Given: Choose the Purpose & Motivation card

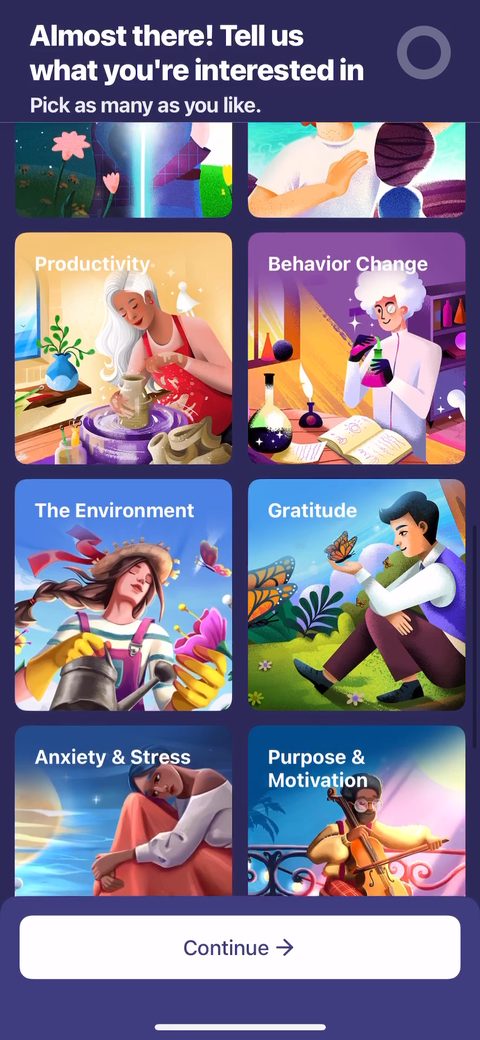Looking at the screenshot, I should coord(357,811).
